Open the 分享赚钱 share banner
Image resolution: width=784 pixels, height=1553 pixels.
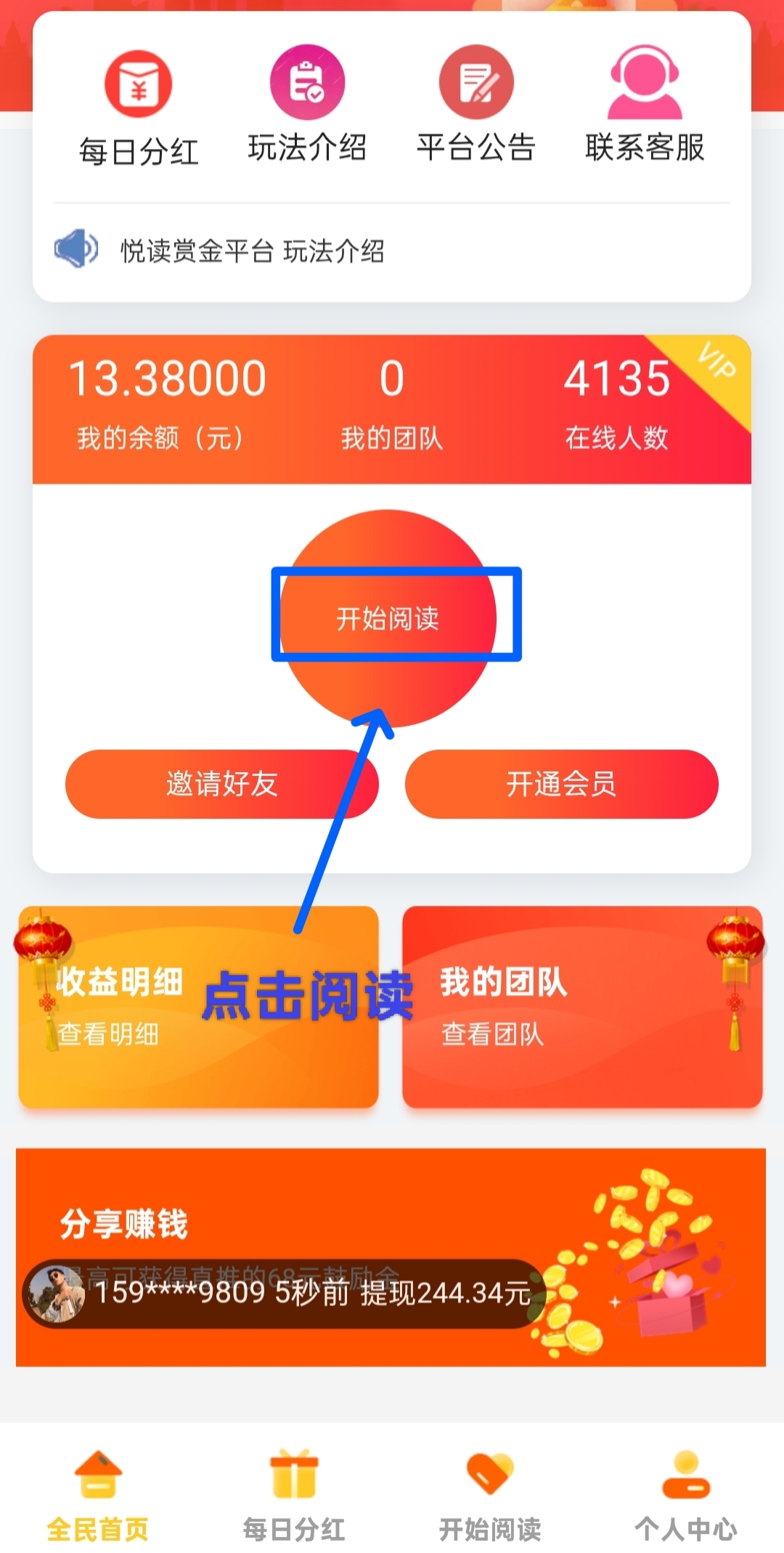point(391,1257)
